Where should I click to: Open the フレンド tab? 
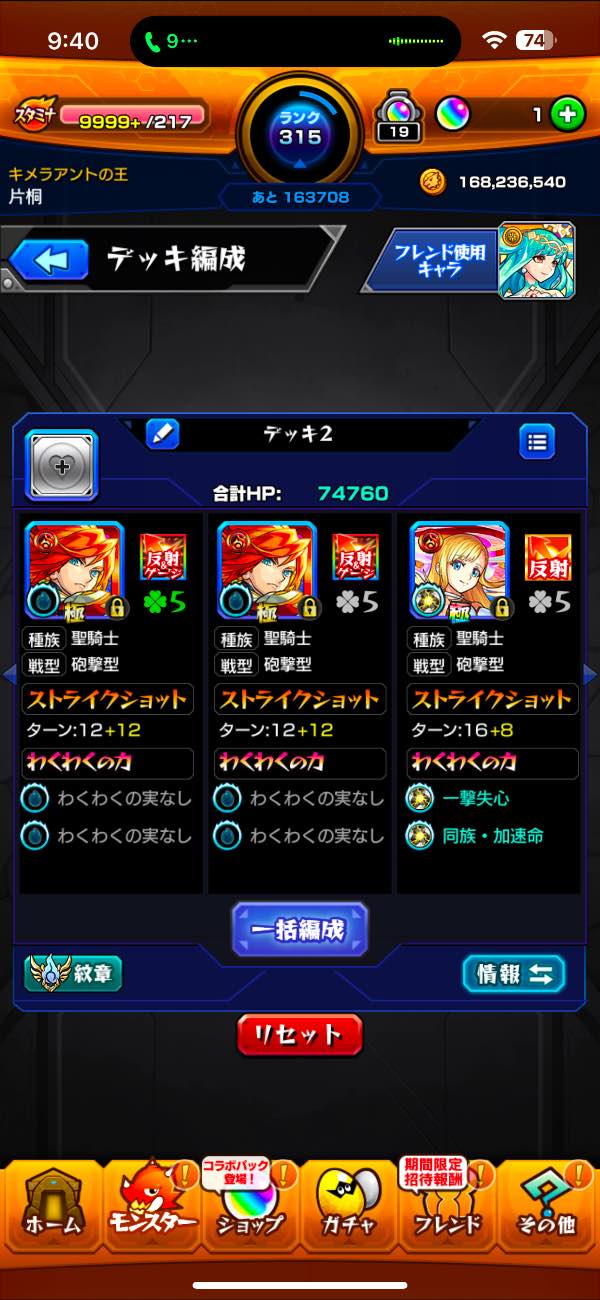(447, 1207)
